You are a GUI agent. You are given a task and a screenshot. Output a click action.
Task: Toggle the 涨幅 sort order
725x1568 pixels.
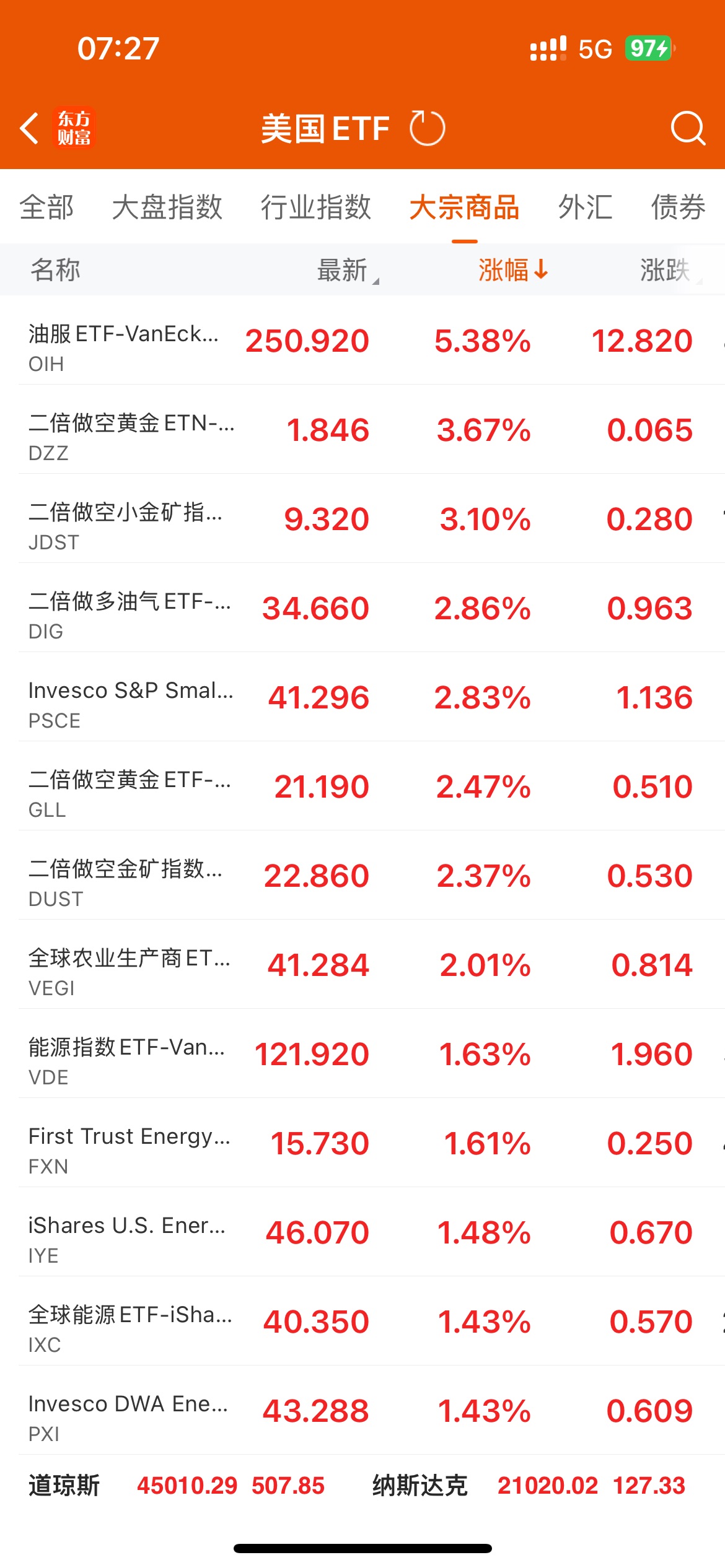(x=513, y=270)
